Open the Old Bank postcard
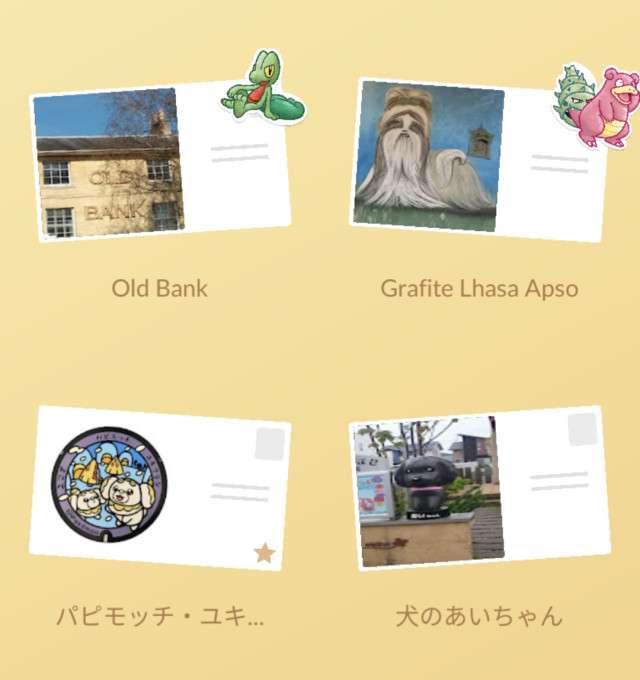 coord(160,165)
